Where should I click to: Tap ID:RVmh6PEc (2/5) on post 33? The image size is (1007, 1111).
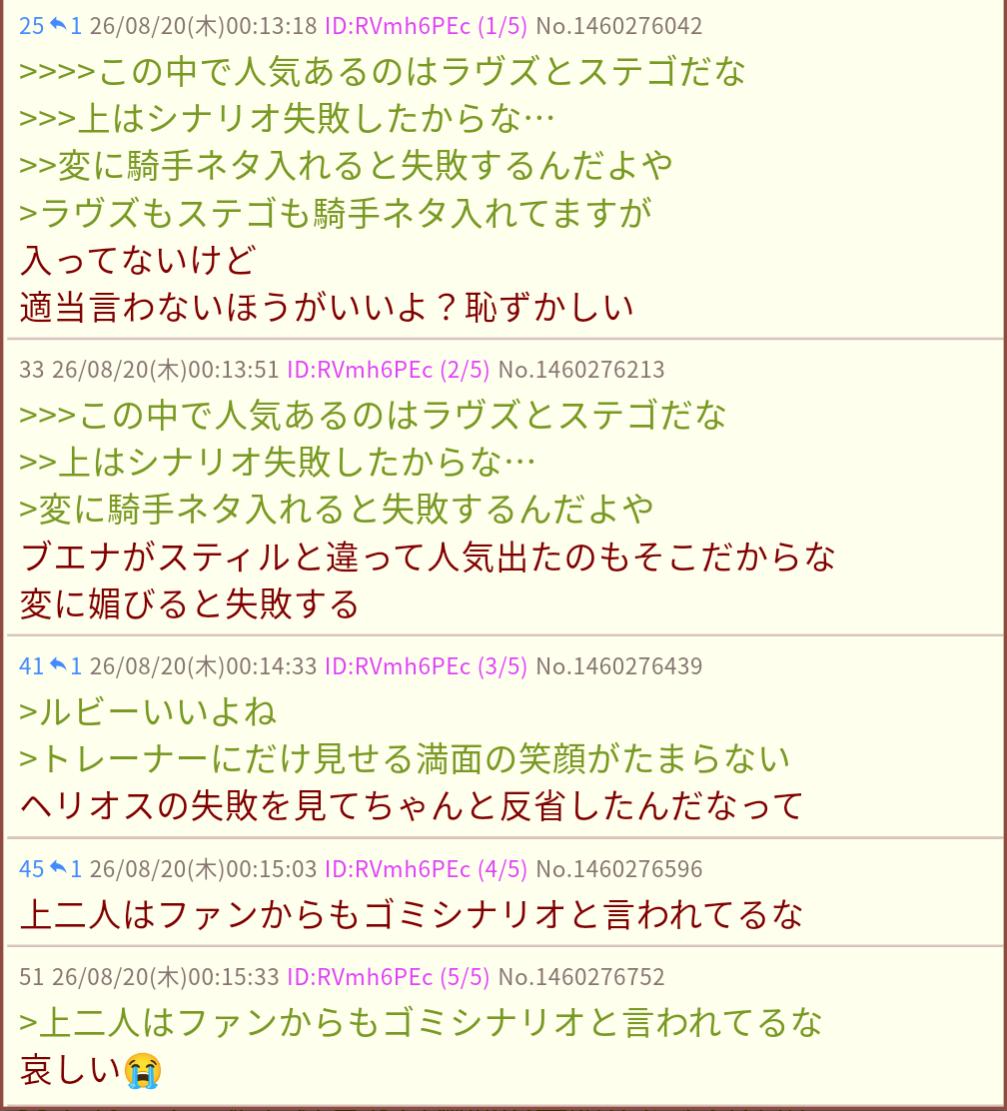[x=388, y=369]
